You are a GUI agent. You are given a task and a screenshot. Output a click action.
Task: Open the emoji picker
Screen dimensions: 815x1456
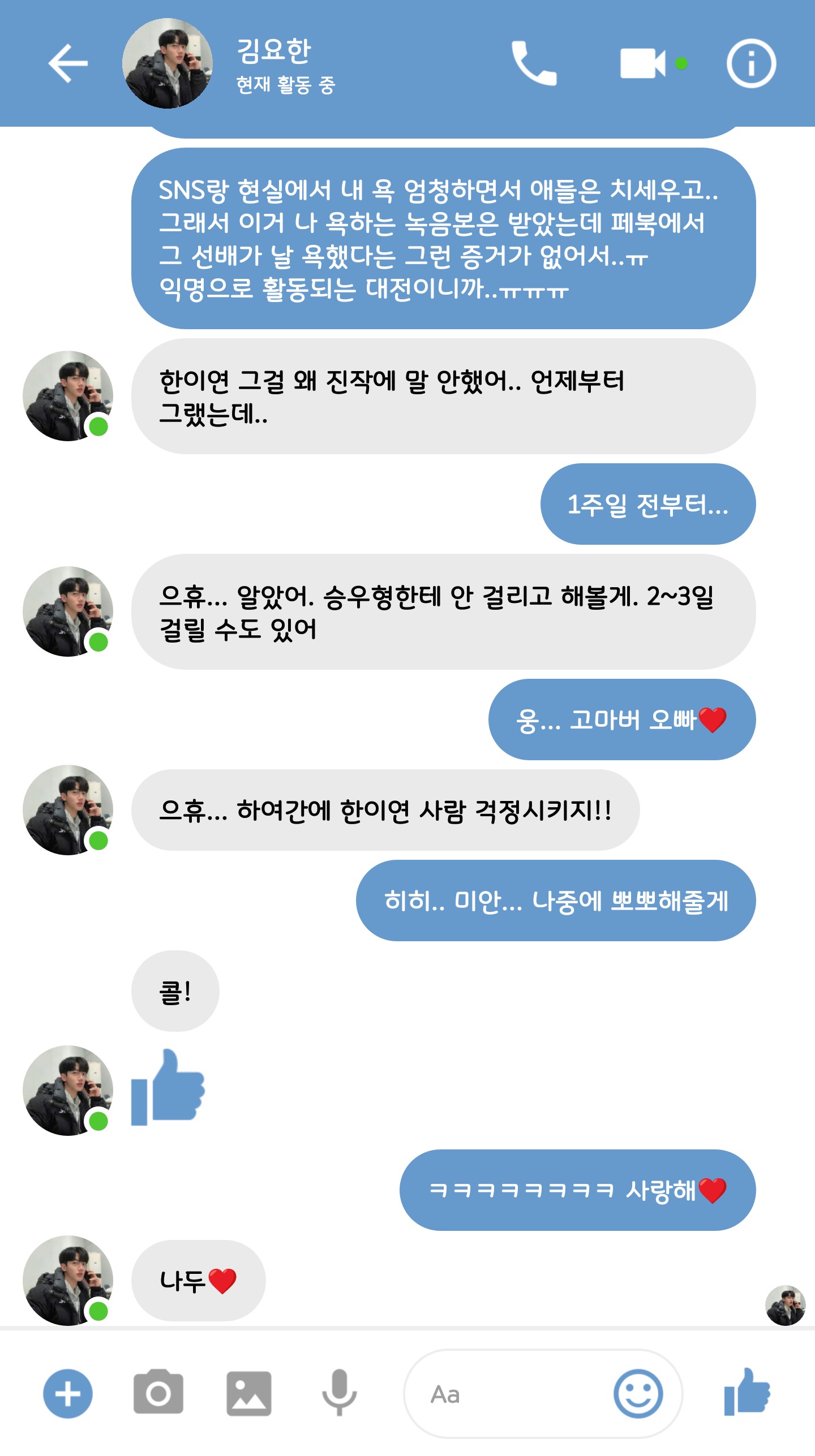638,1394
